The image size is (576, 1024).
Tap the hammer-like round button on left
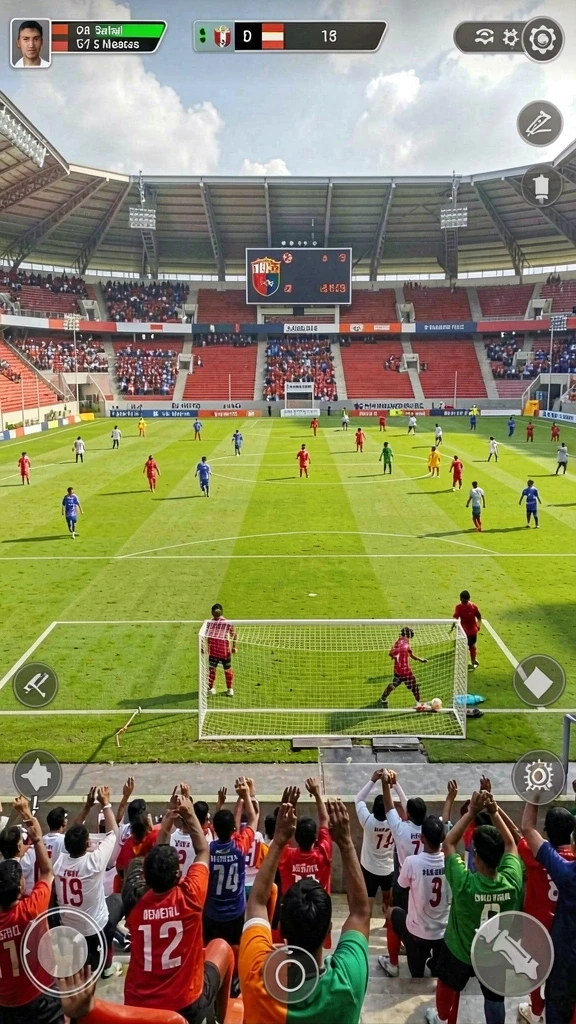coord(36,684)
